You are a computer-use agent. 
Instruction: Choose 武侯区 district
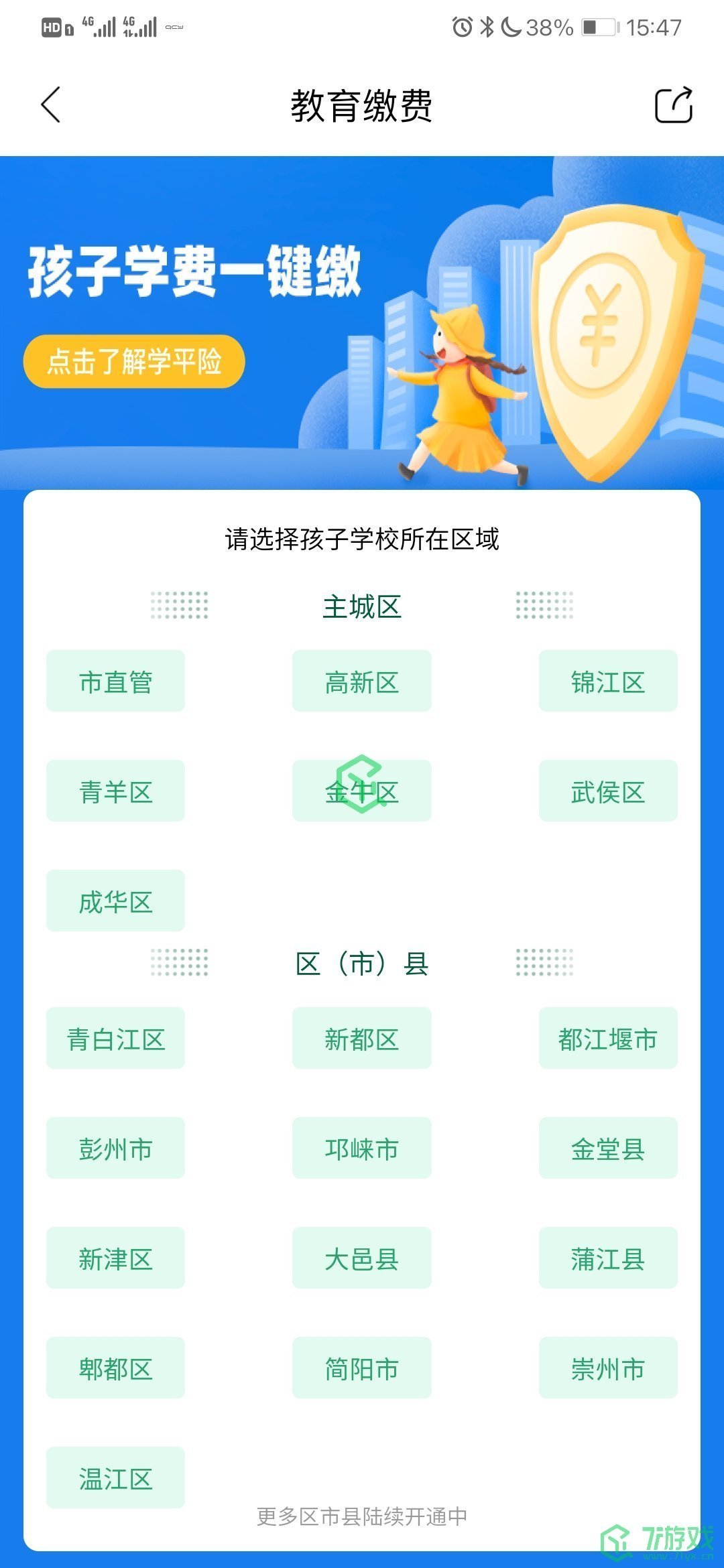(x=607, y=791)
